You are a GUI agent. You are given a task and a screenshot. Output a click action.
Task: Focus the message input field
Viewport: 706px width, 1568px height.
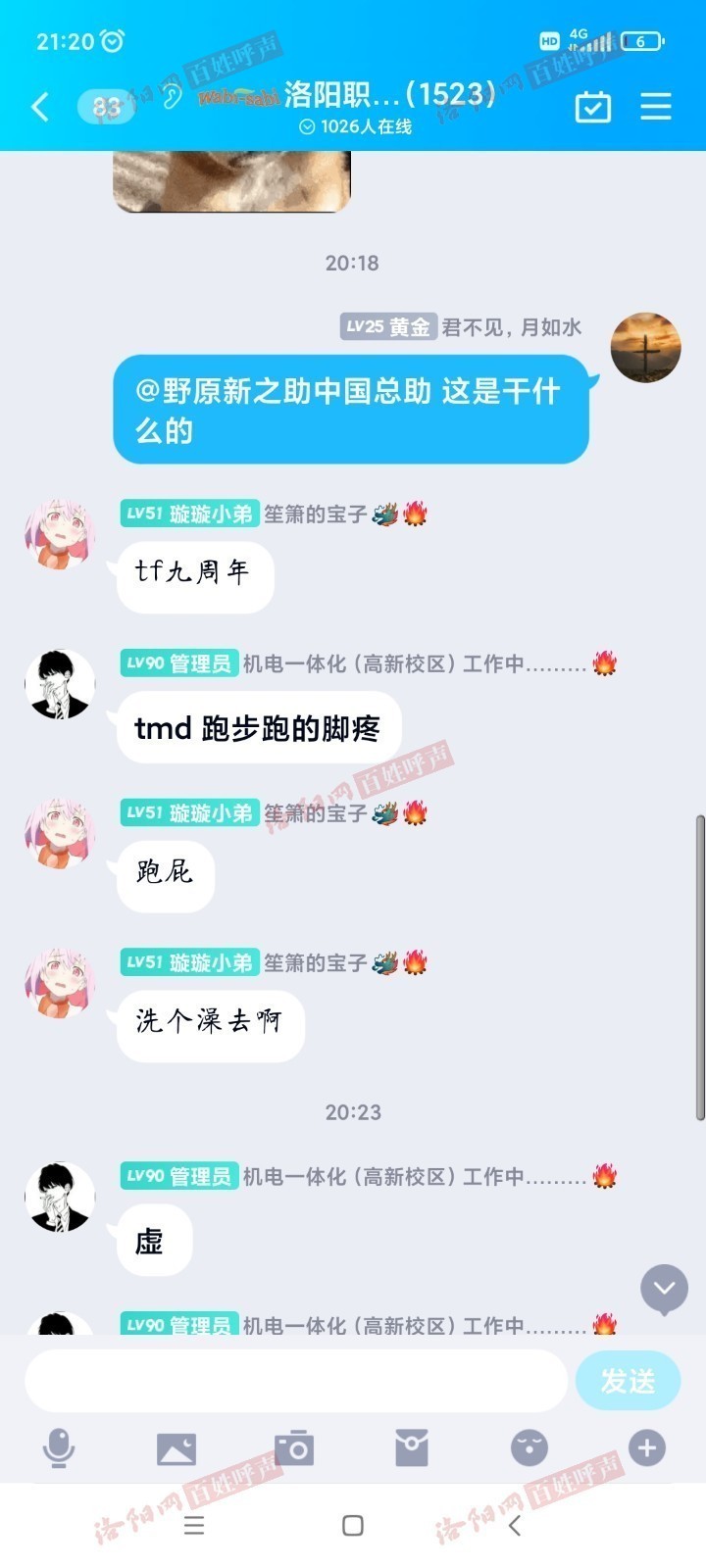click(294, 1381)
